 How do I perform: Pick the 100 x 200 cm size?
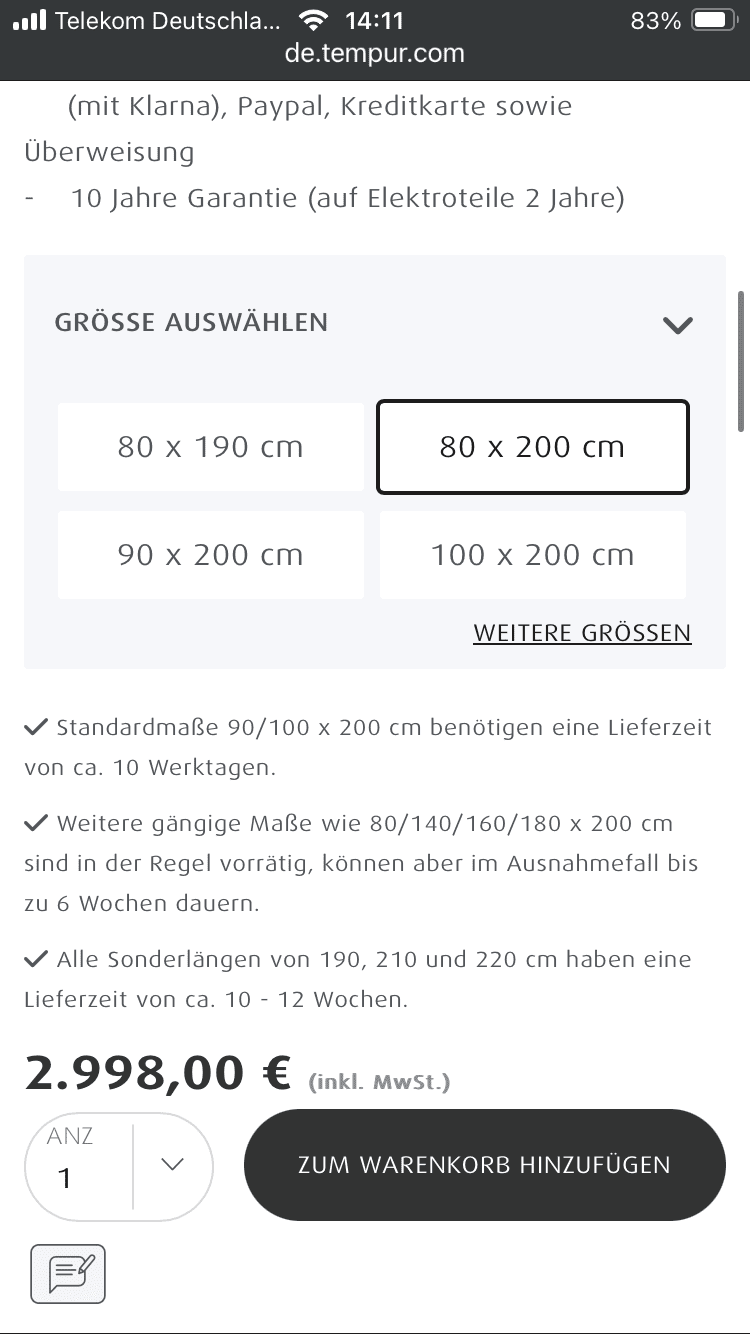tap(533, 555)
